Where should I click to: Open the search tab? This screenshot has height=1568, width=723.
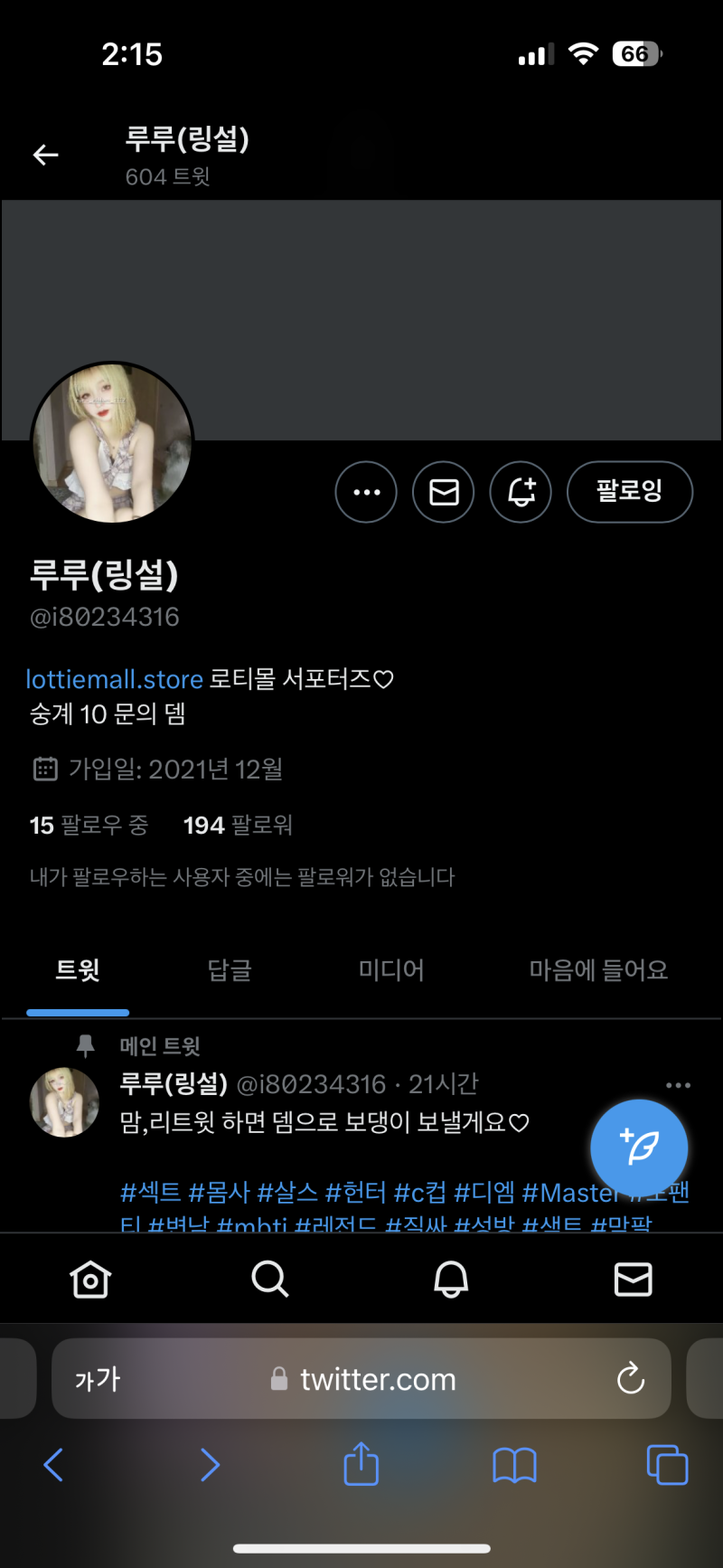point(270,1280)
